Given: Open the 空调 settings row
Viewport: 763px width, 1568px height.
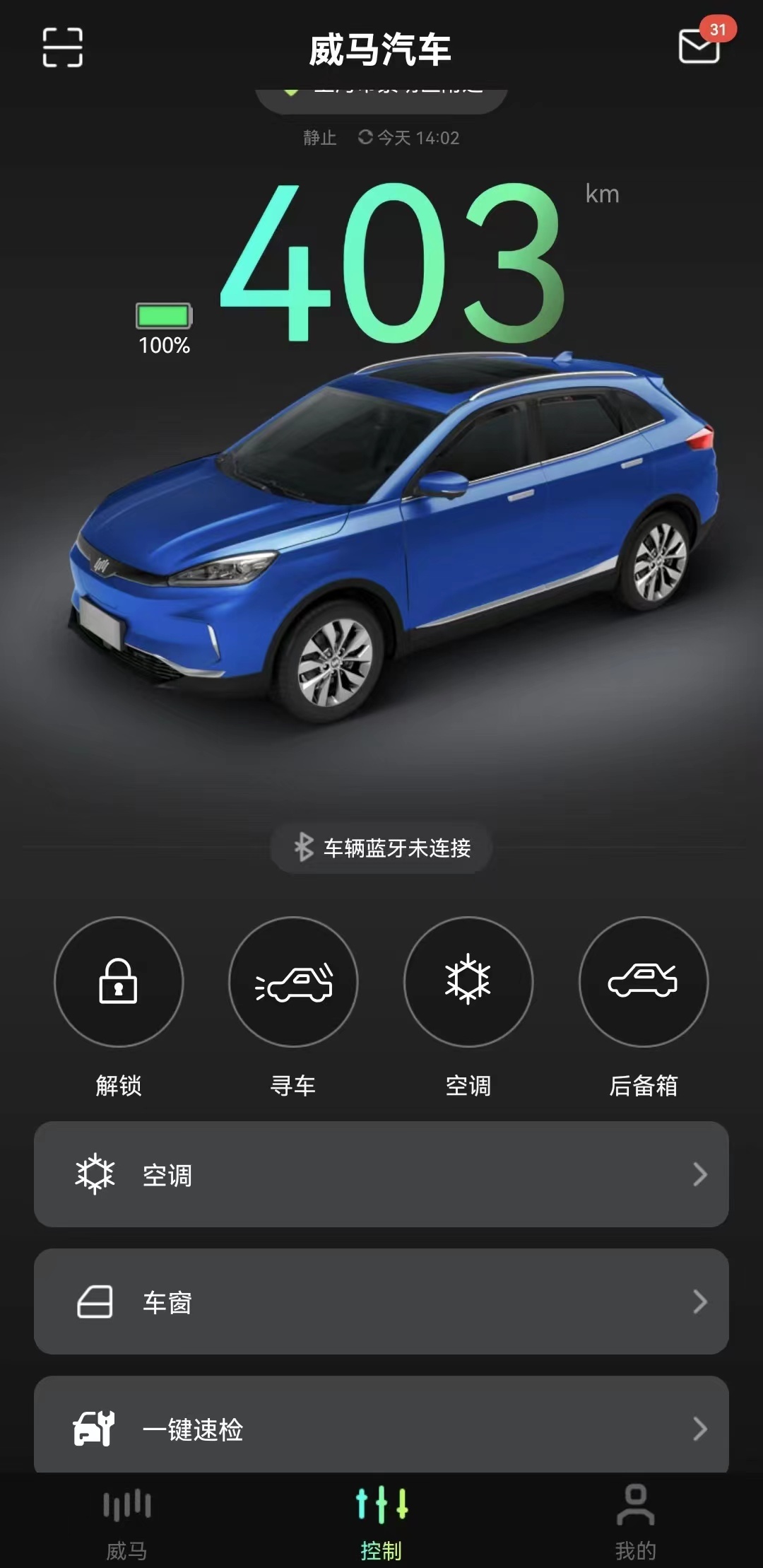Looking at the screenshot, I should coord(381,1174).
